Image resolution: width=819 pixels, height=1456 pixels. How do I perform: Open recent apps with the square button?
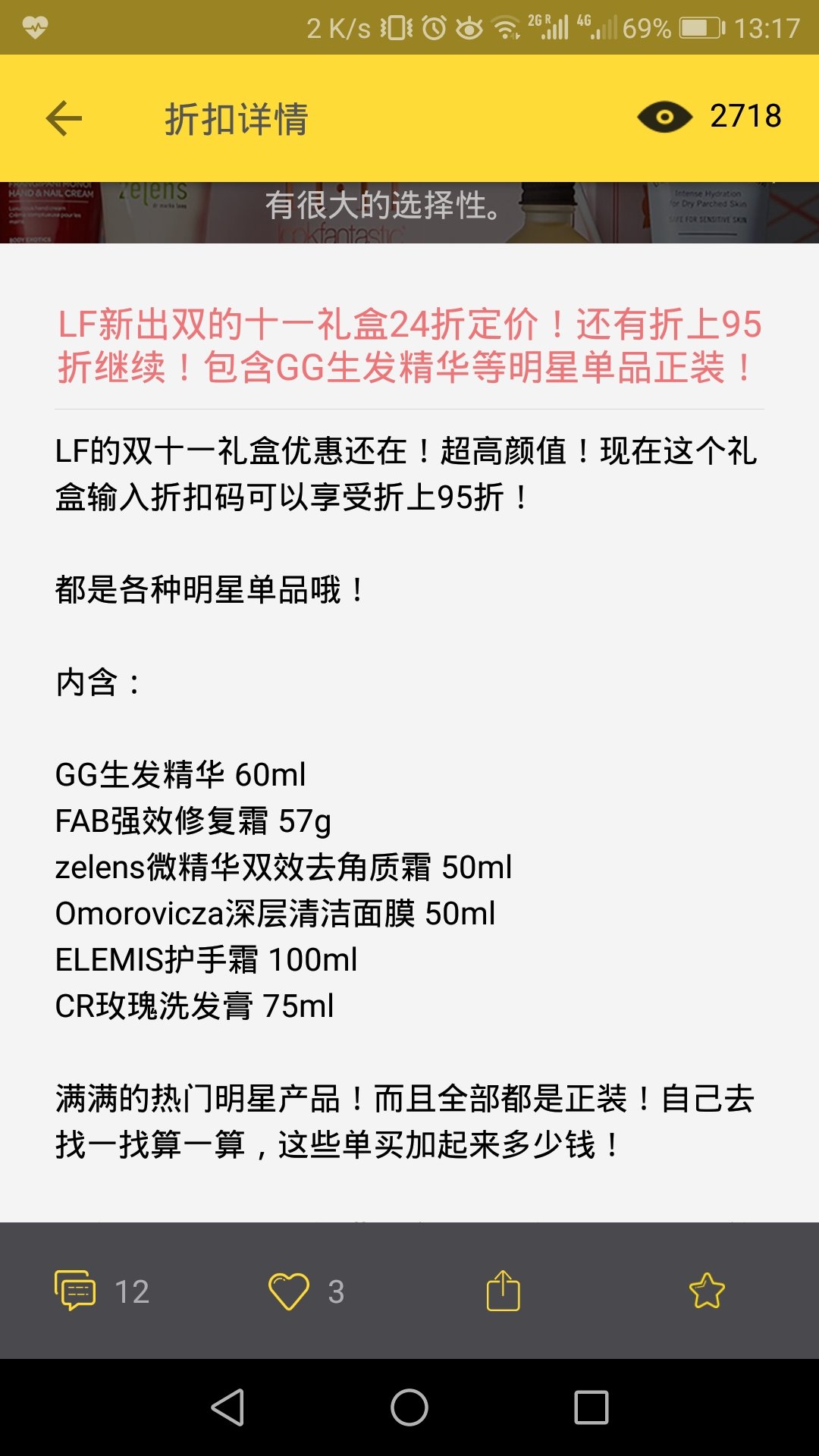click(591, 1407)
